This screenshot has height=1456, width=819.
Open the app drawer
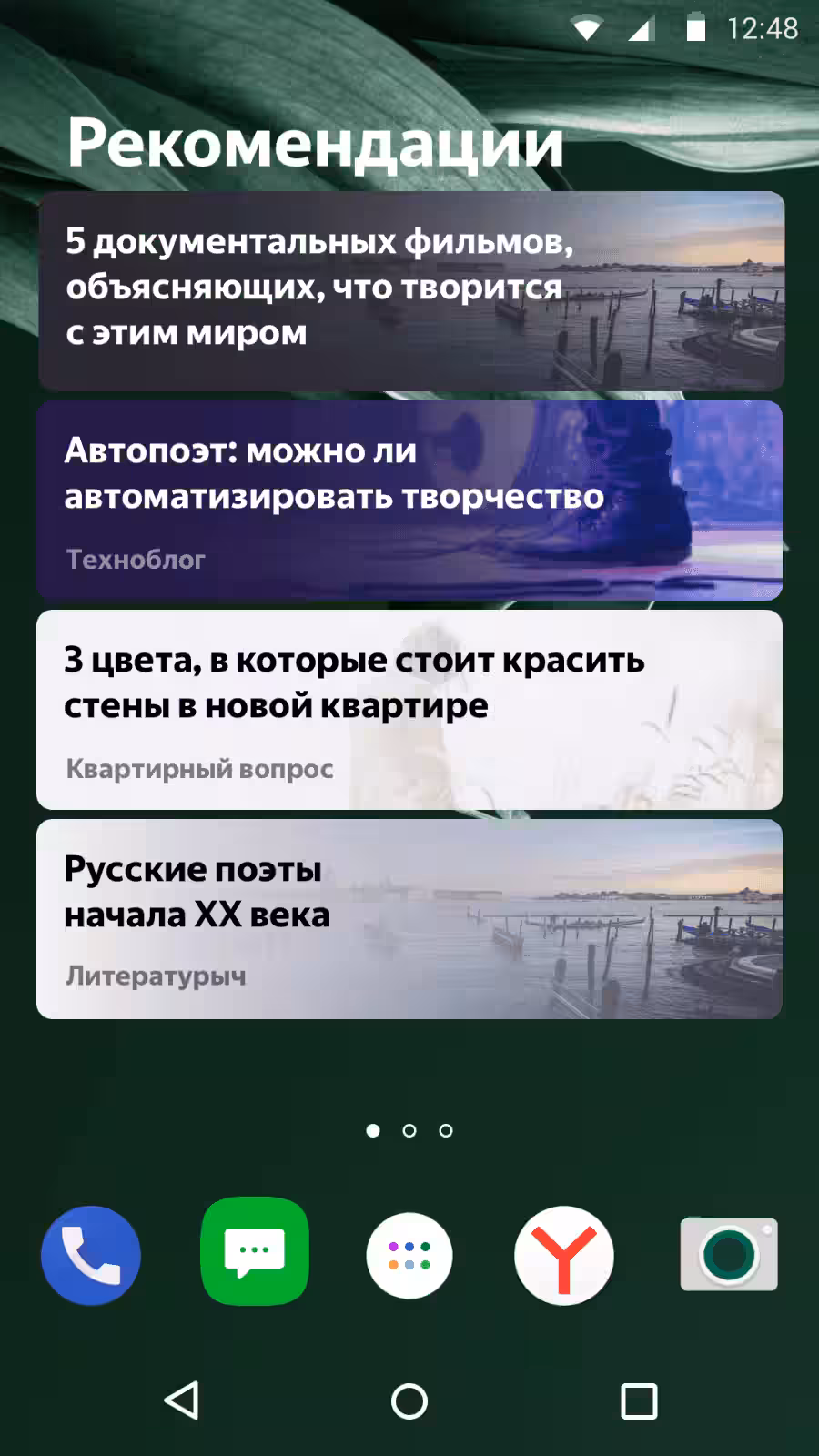(x=409, y=1254)
